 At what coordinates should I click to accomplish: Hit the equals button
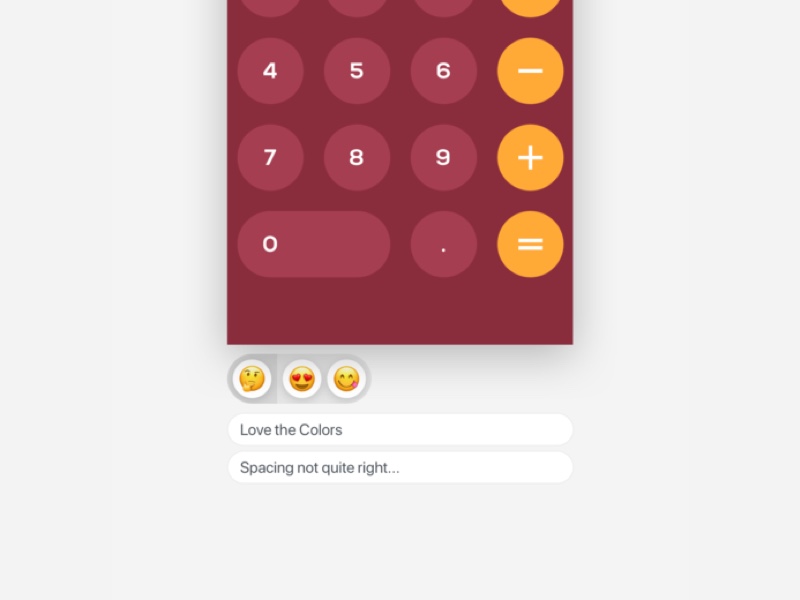(x=530, y=244)
